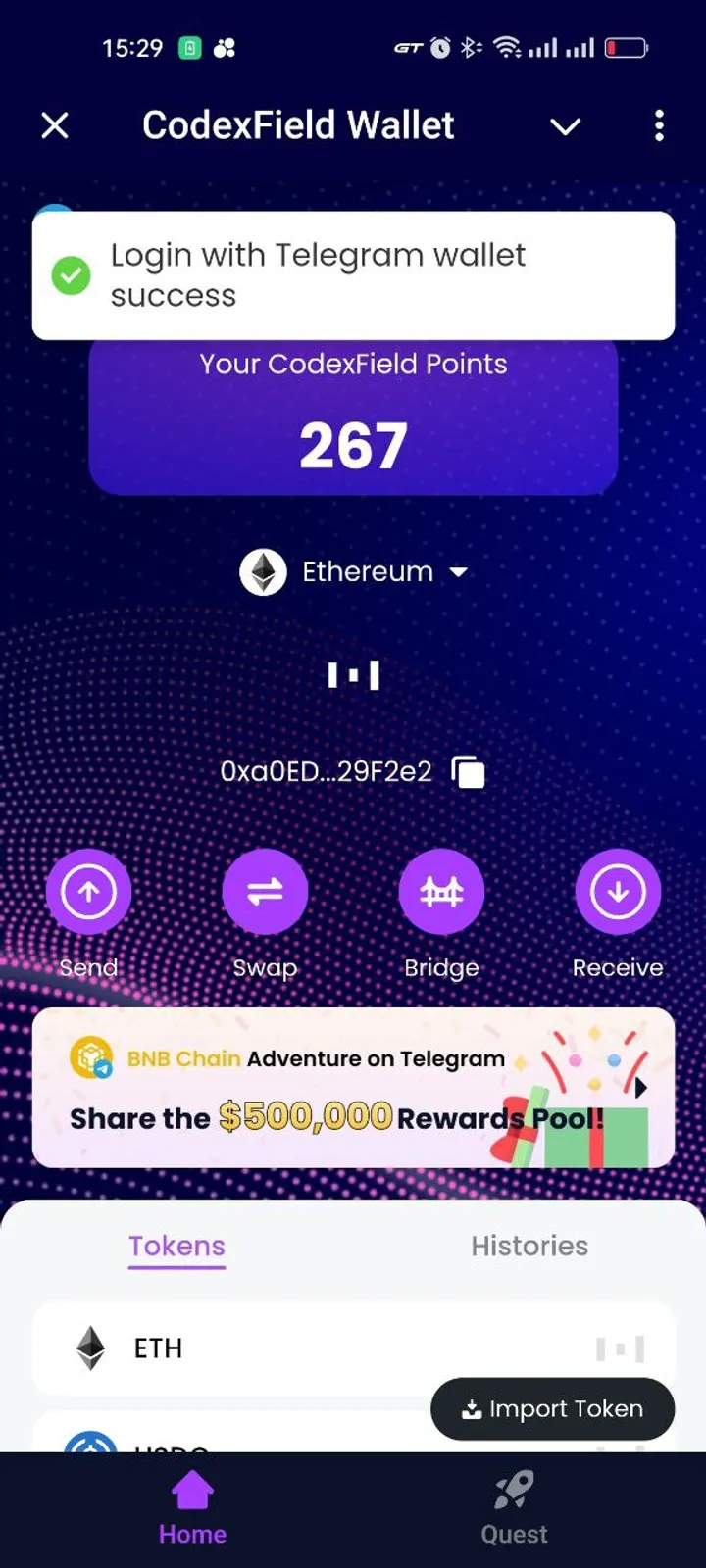Tap the Send icon

pos(88,892)
